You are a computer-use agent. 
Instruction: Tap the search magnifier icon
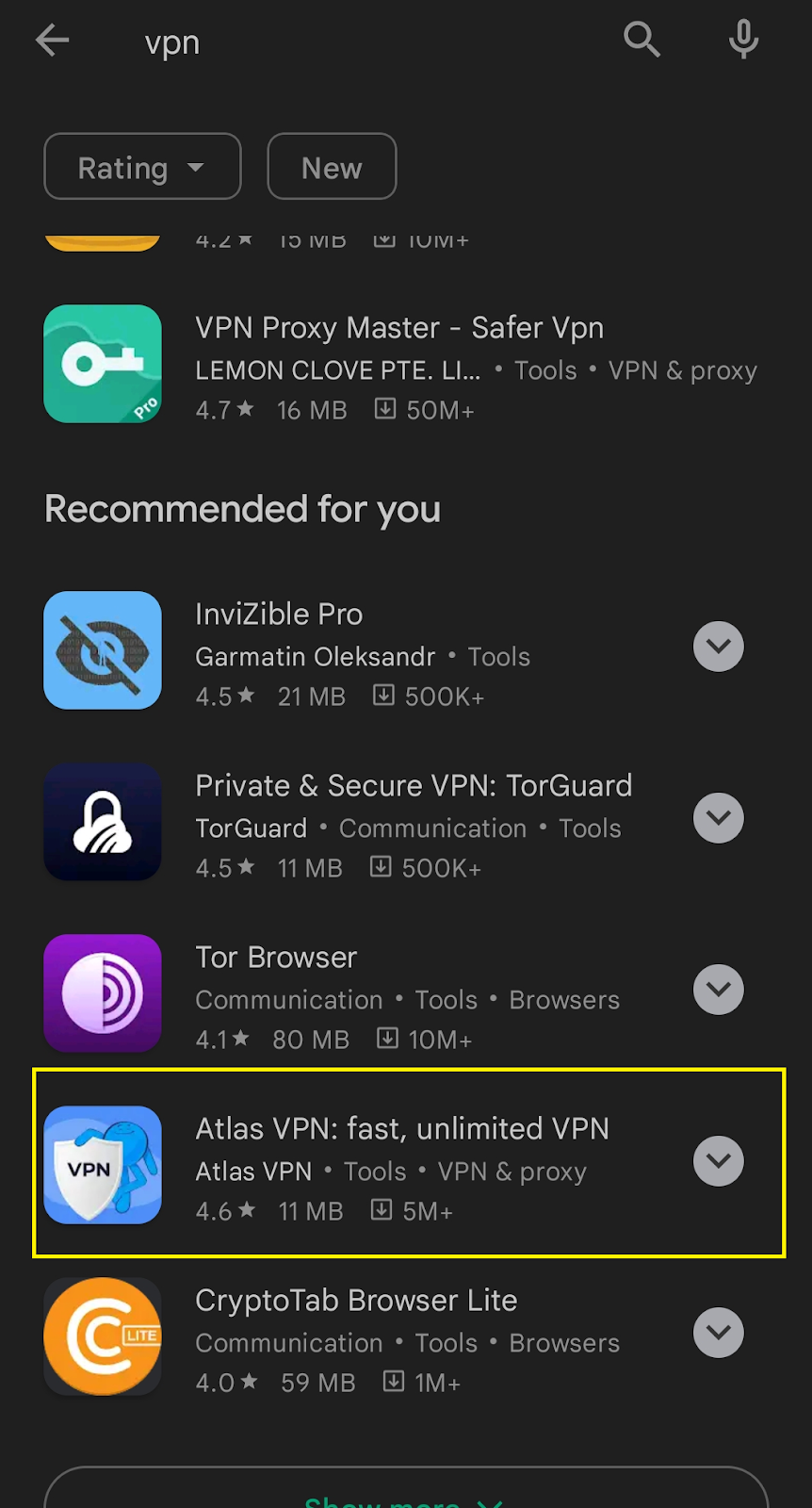tap(641, 40)
